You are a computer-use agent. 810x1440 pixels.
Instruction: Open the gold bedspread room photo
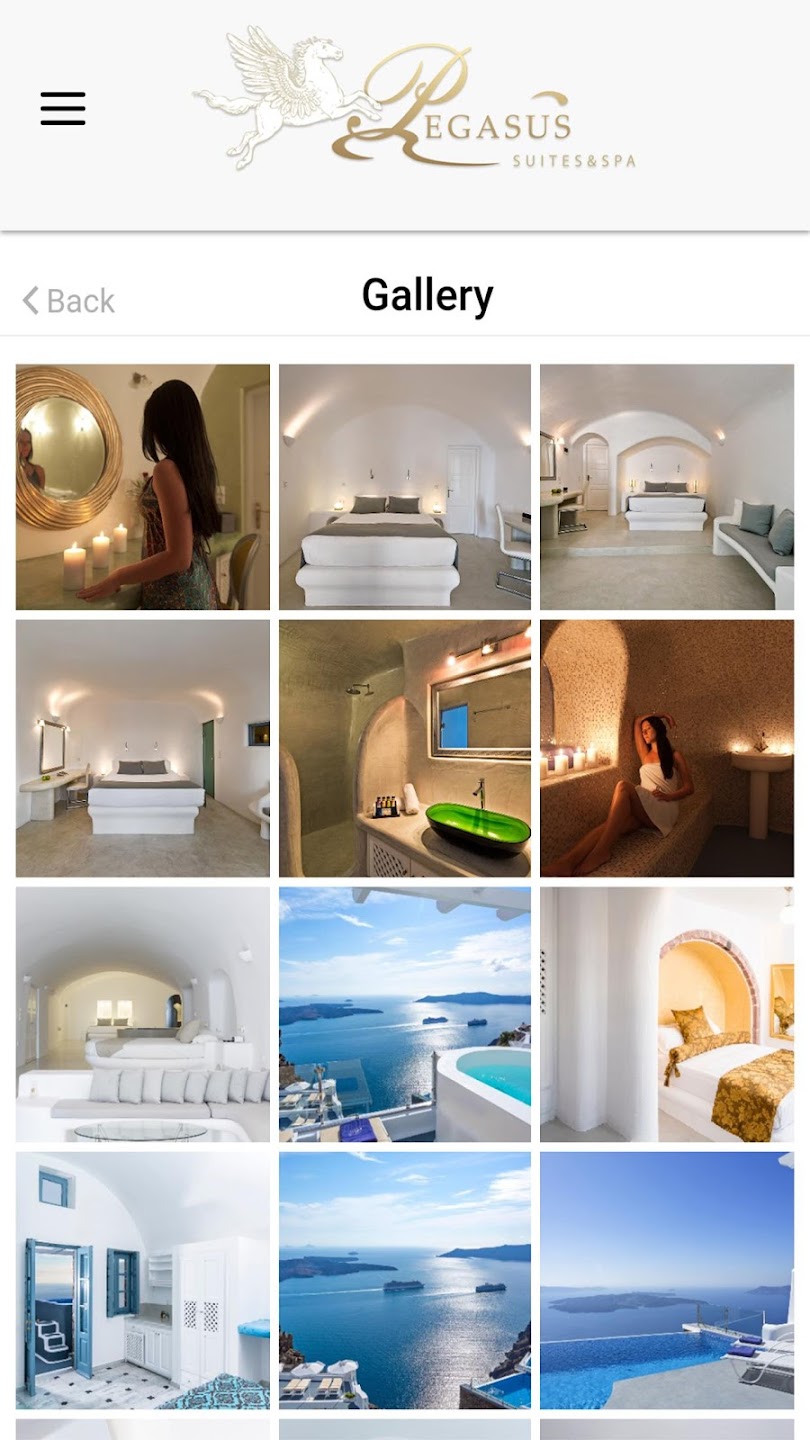tap(667, 1014)
